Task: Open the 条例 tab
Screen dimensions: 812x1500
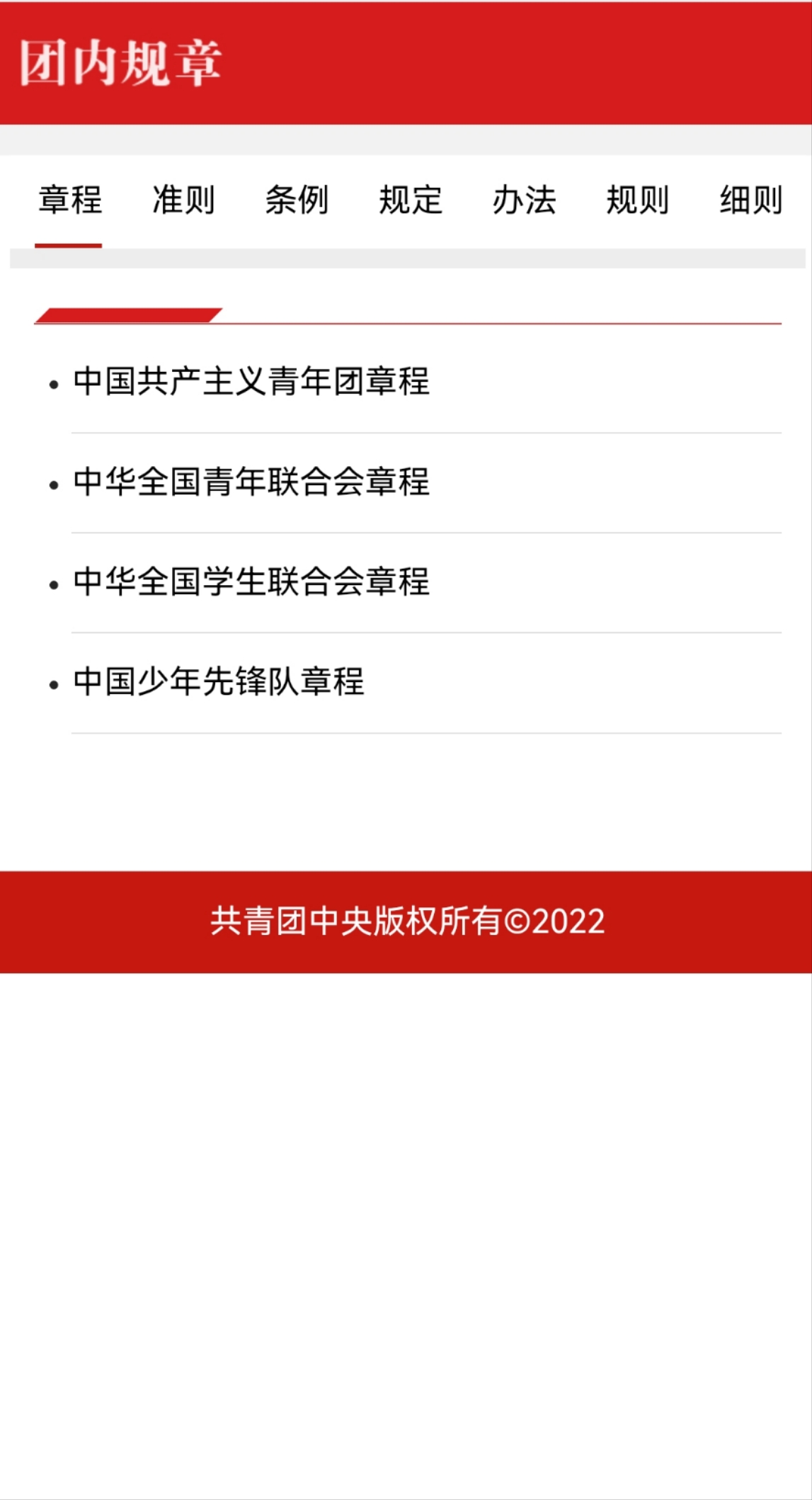Action: tap(297, 200)
